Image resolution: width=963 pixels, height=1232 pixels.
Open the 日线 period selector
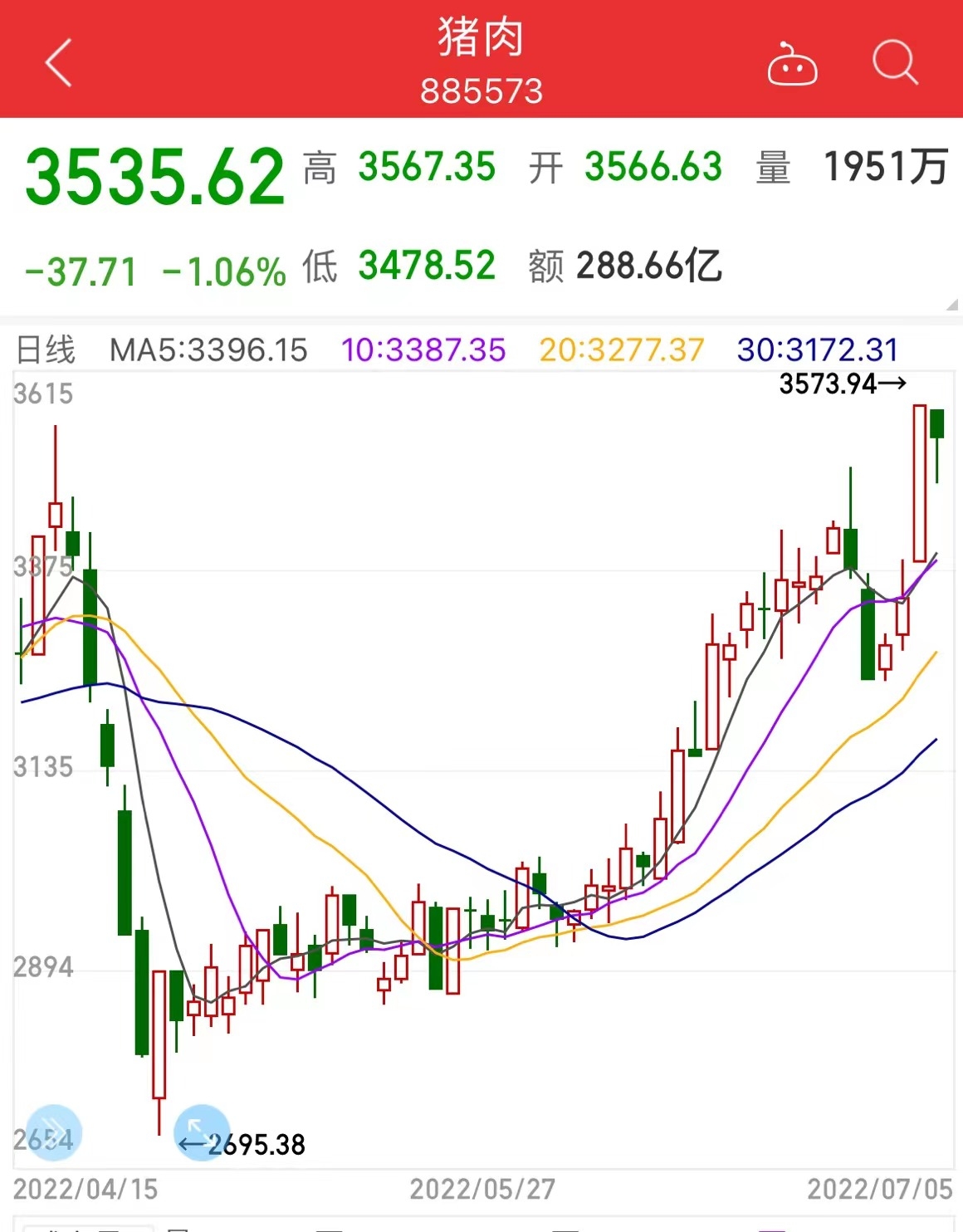coord(46,349)
